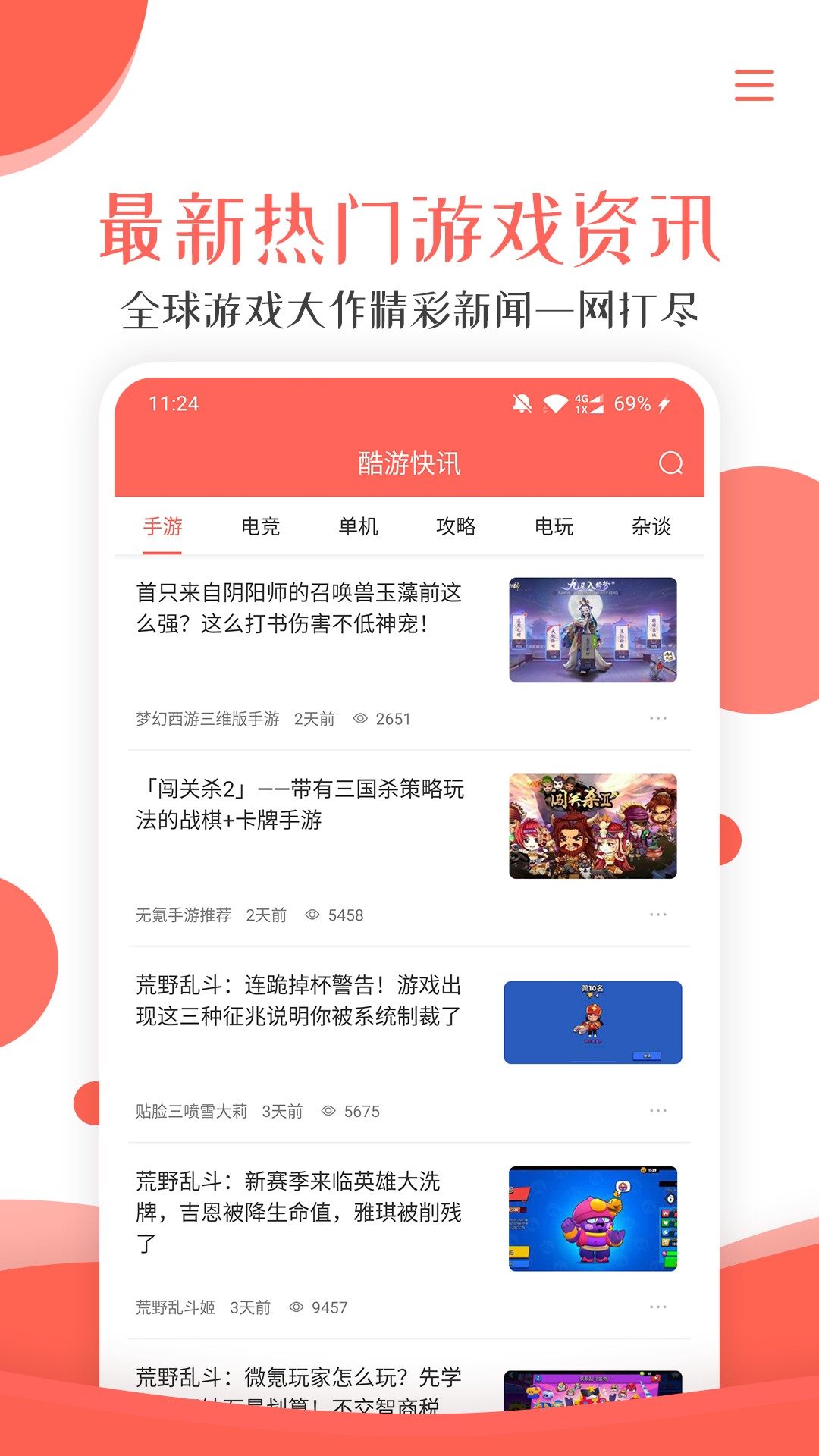This screenshot has height=1456, width=819.
Task: Switch to the 电竞 tab
Action: [260, 526]
